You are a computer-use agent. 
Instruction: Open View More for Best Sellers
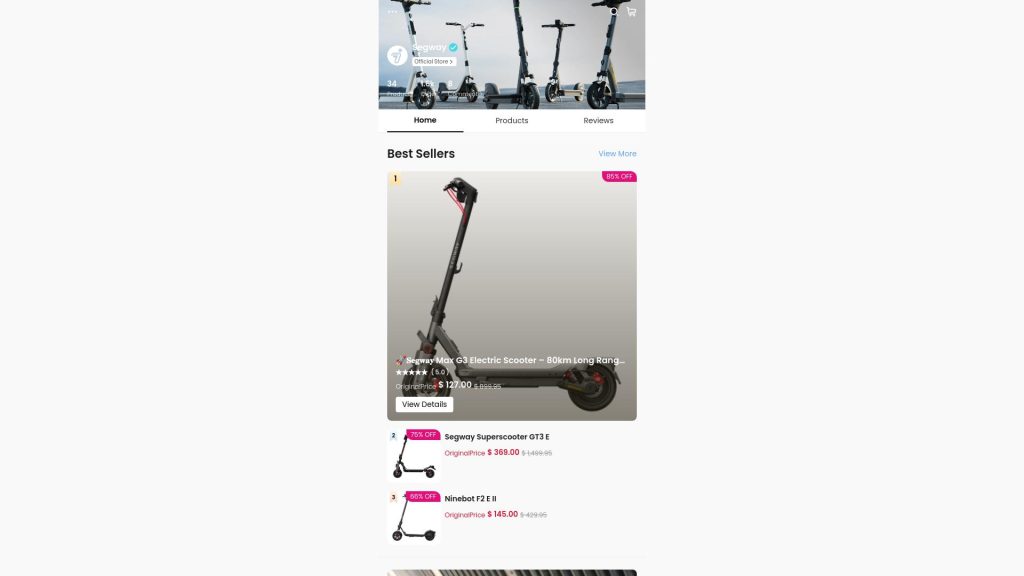click(617, 154)
